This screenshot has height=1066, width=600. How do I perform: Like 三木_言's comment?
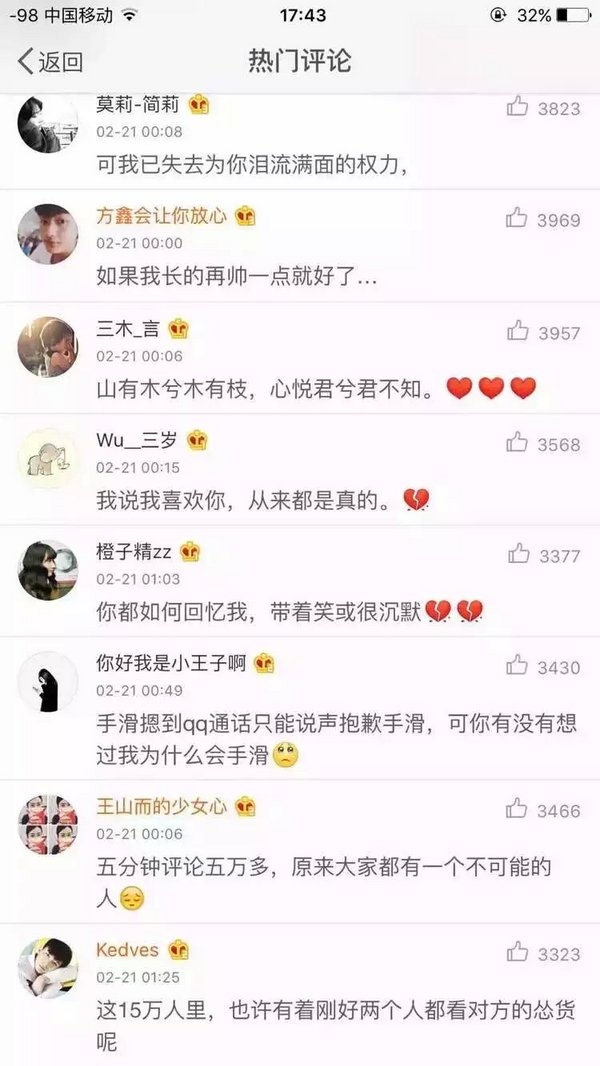tap(517, 331)
